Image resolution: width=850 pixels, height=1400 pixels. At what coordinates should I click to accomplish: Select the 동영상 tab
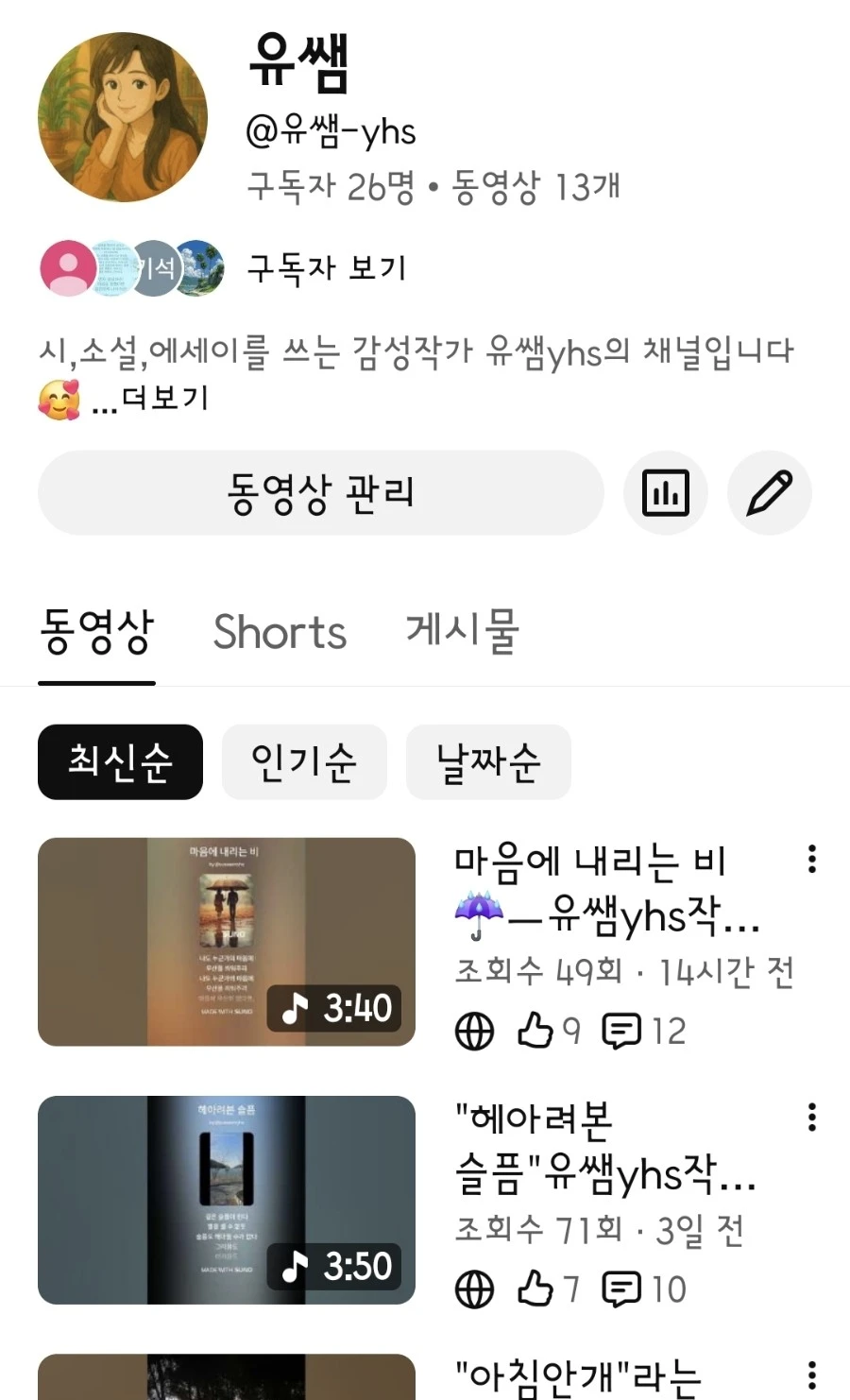(96, 632)
